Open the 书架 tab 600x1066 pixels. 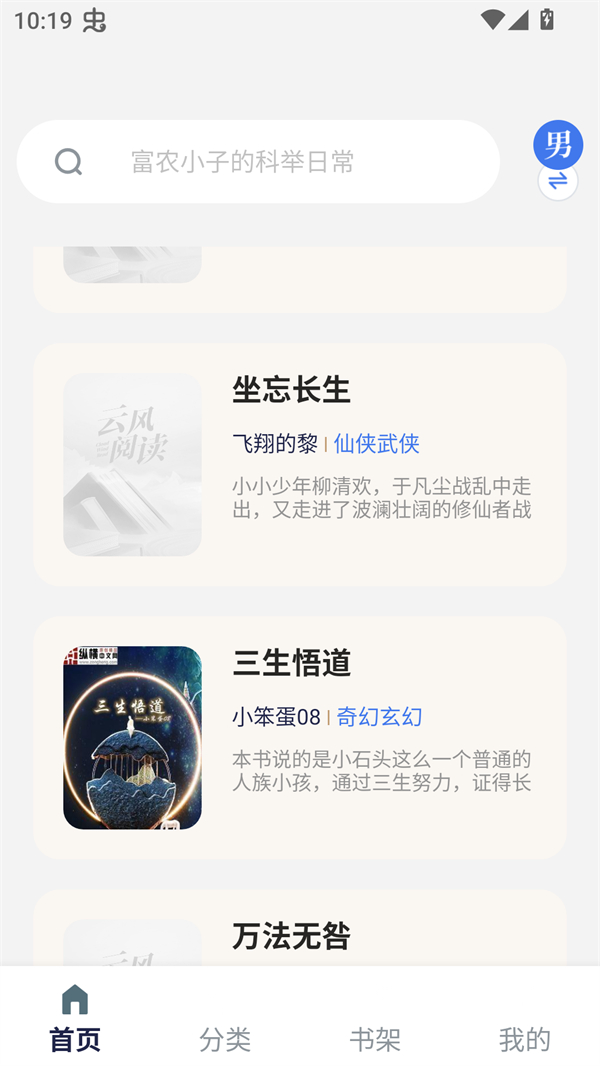click(375, 1038)
